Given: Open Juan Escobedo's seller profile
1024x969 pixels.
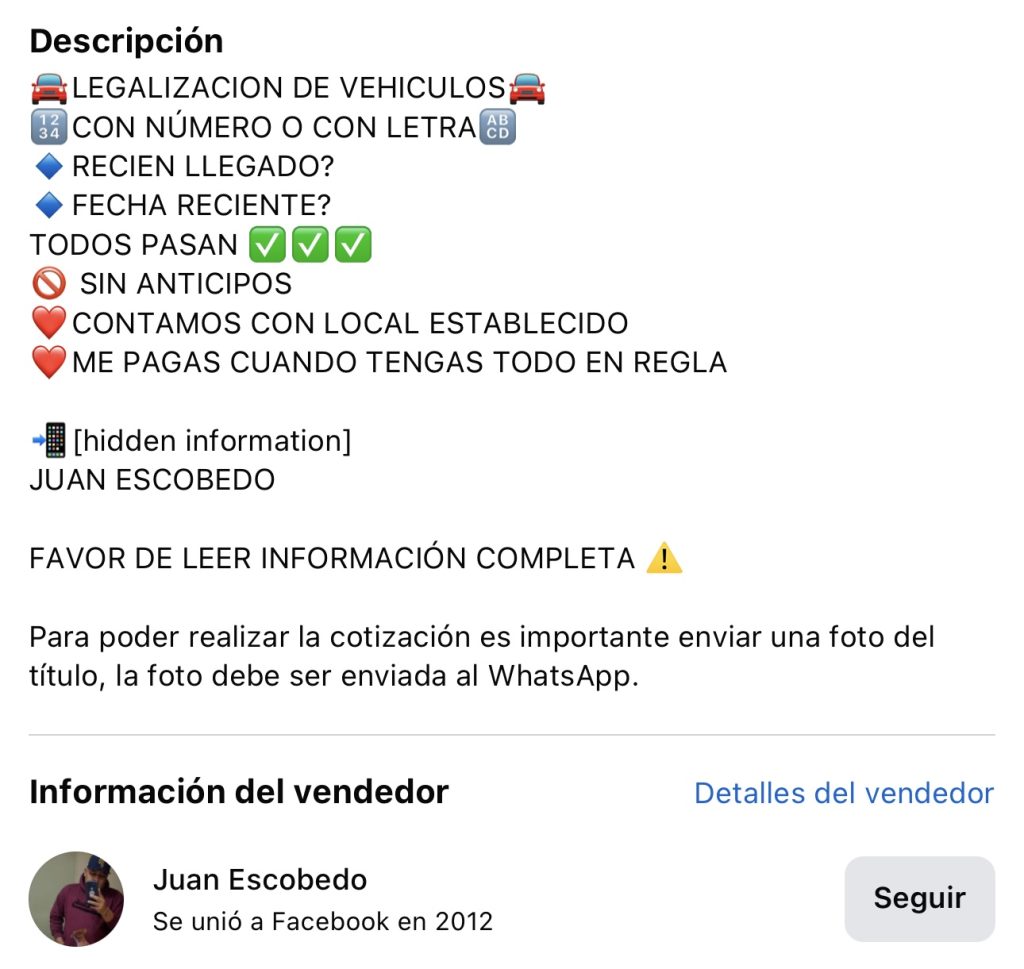Looking at the screenshot, I should click(259, 880).
